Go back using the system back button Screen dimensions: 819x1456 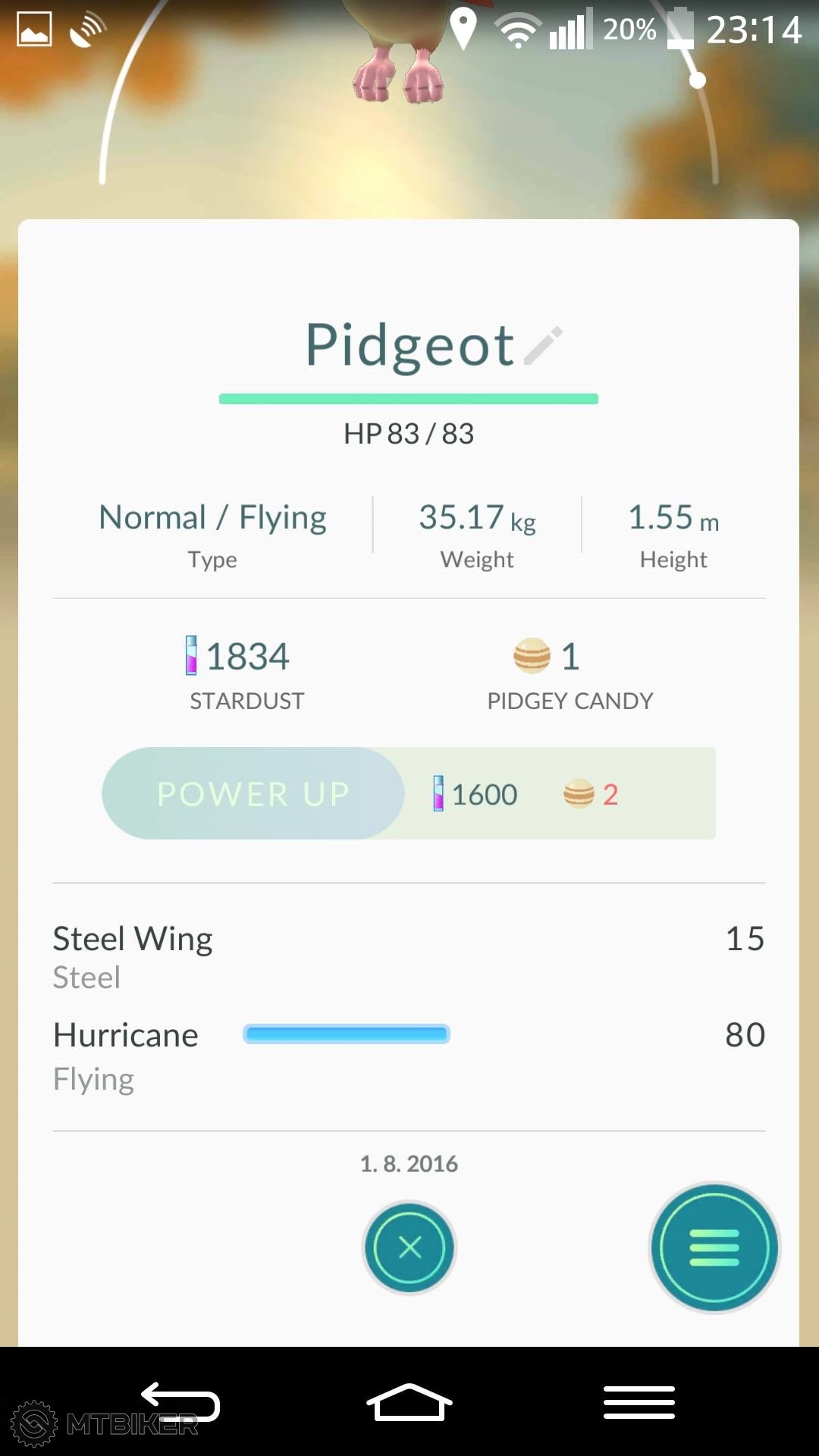(x=180, y=1401)
